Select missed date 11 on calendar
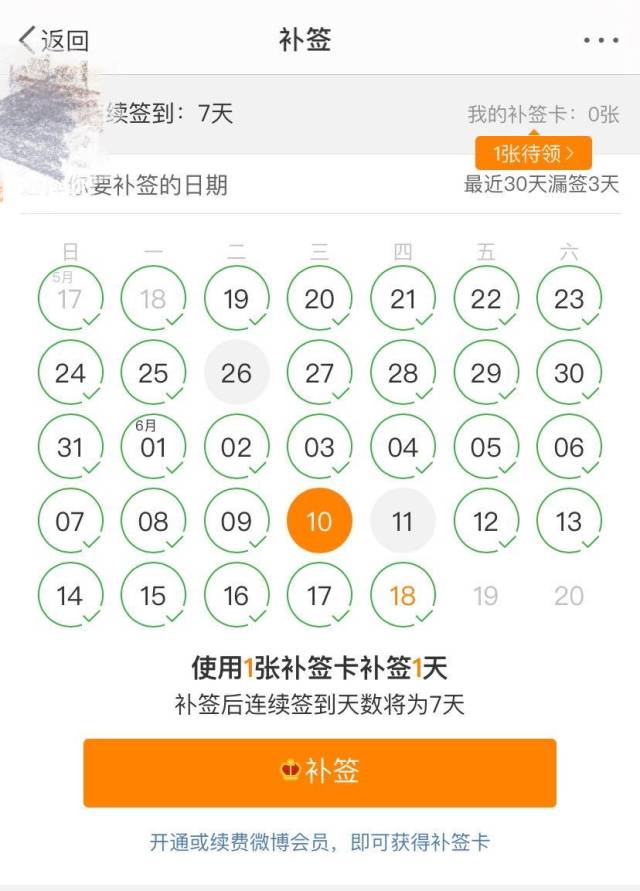640x891 pixels. [x=402, y=521]
